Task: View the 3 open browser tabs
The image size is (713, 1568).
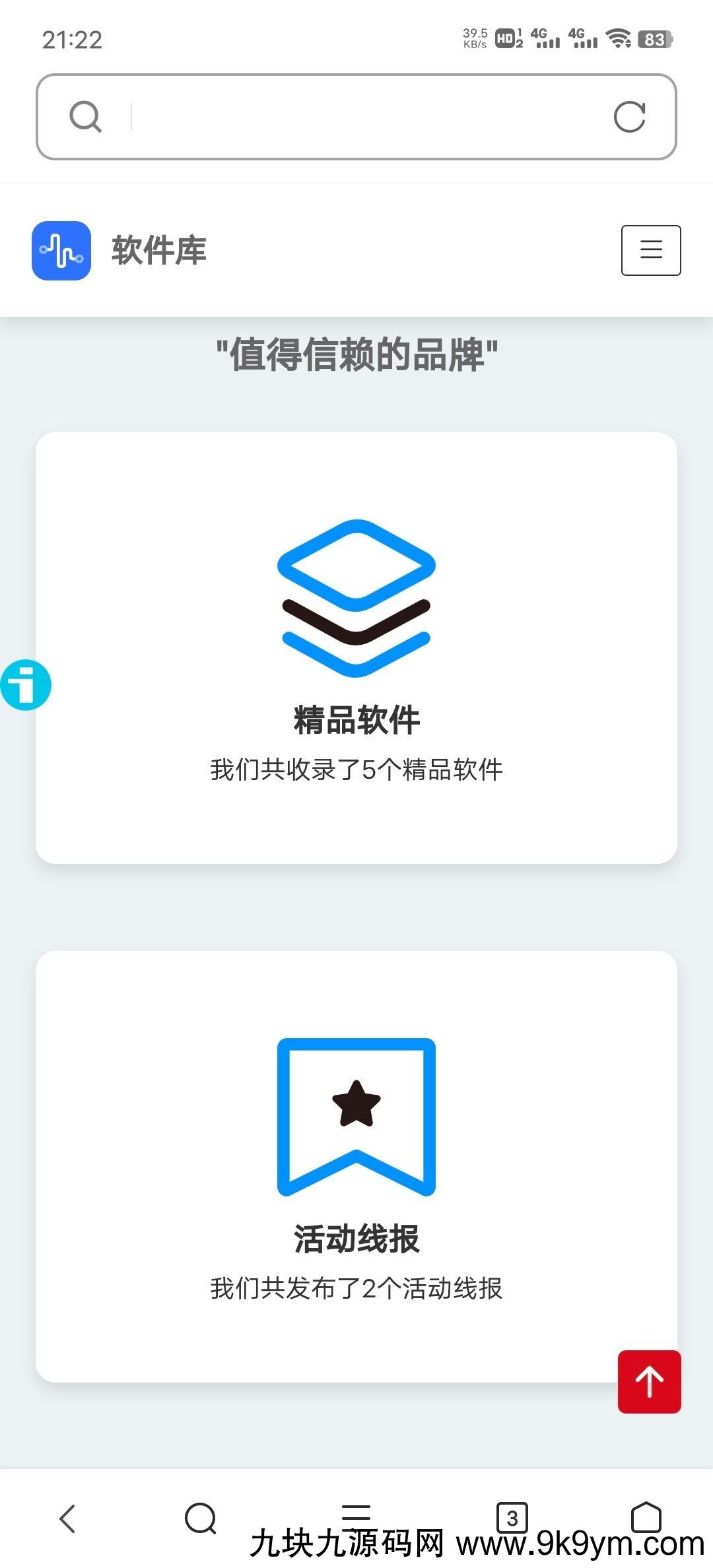Action: [x=512, y=1517]
